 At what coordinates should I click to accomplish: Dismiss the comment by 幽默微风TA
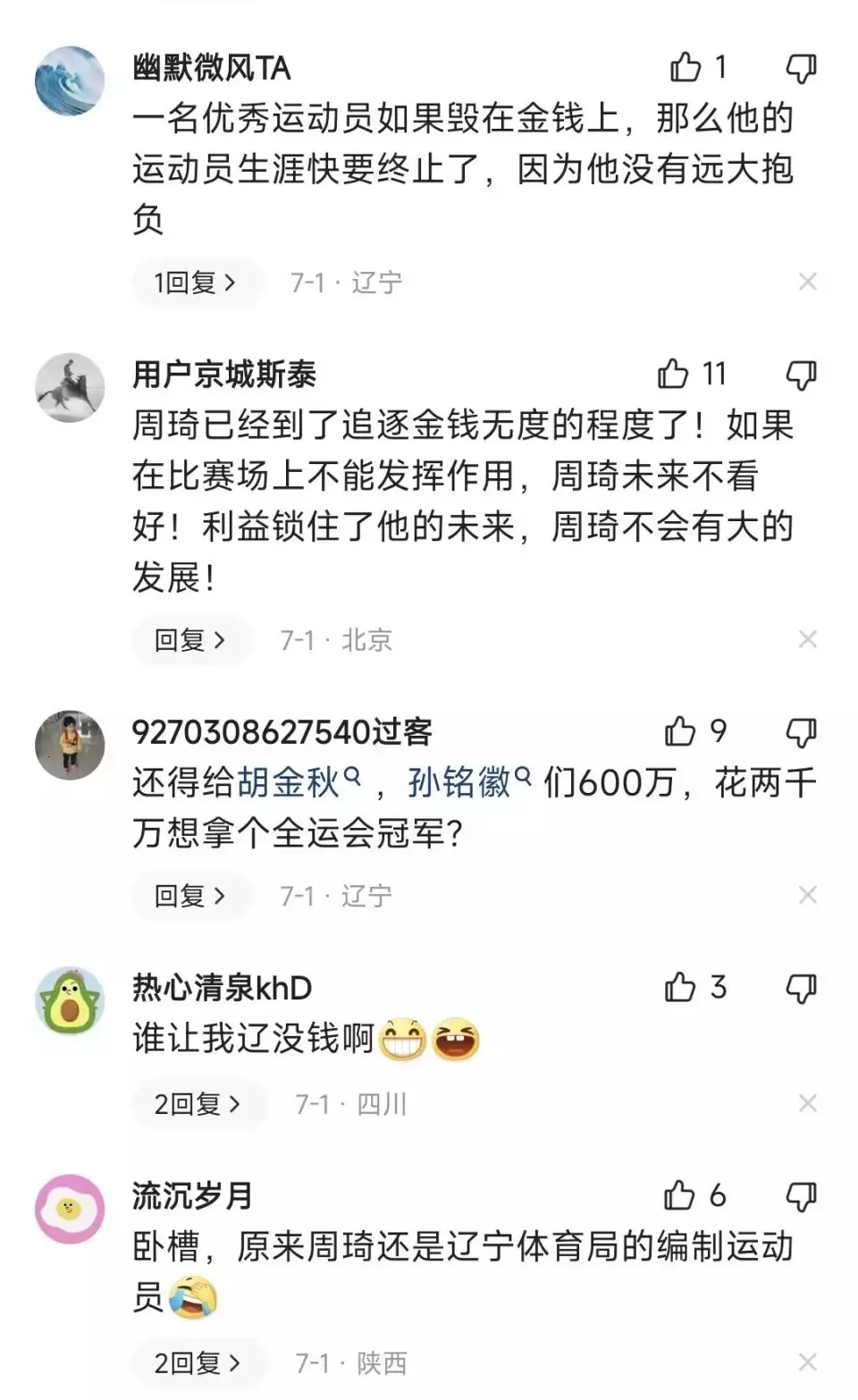click(807, 283)
